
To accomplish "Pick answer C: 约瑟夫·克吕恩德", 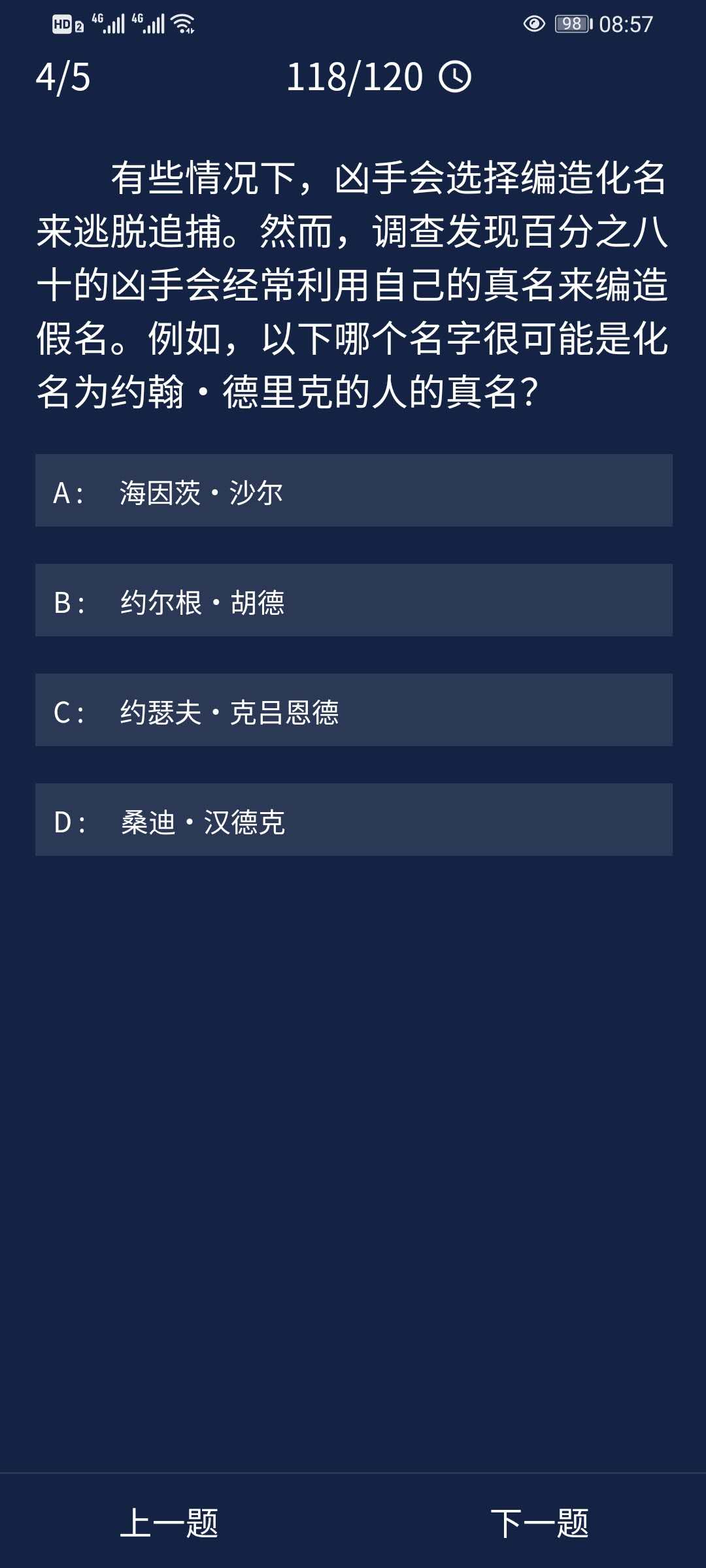I will (x=353, y=710).
